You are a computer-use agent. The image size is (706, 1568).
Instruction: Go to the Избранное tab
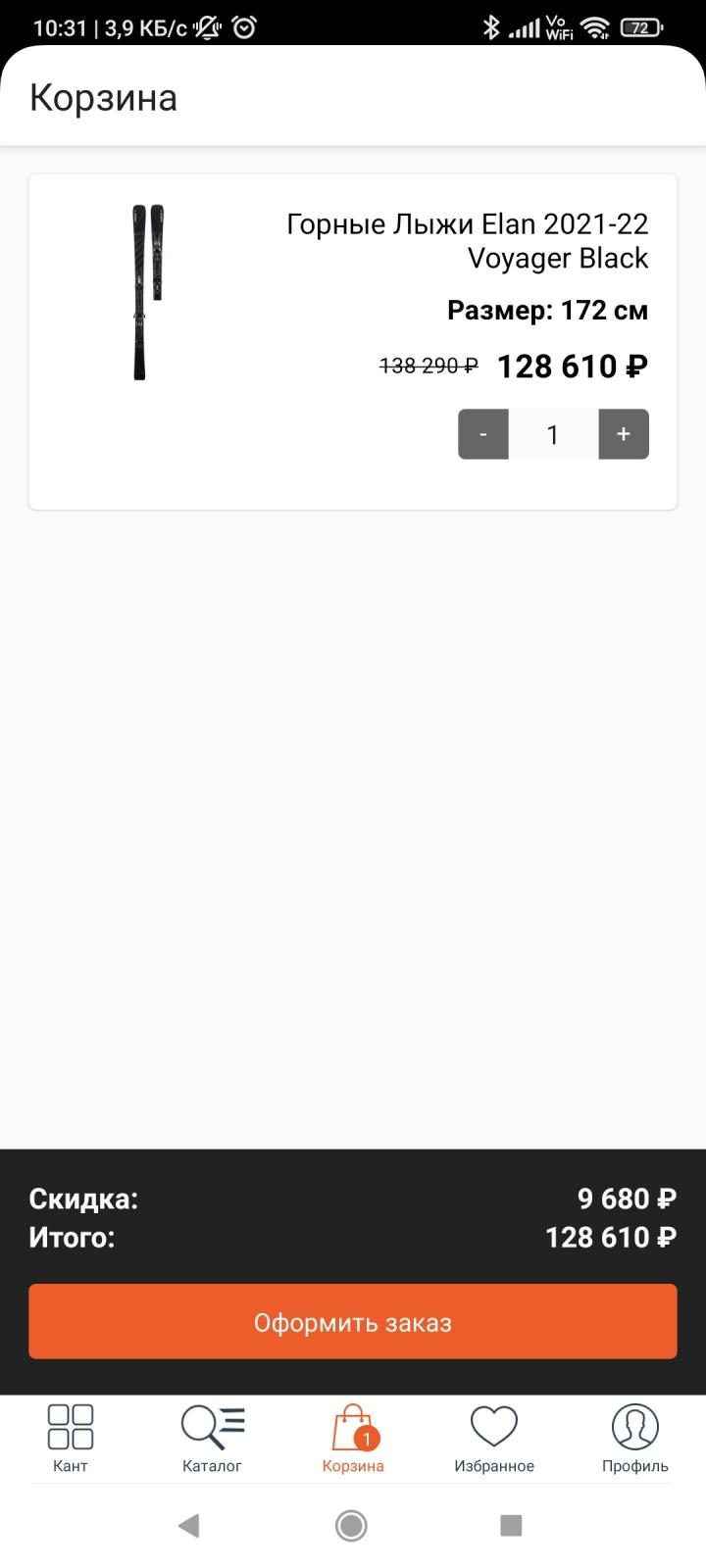tap(494, 1439)
